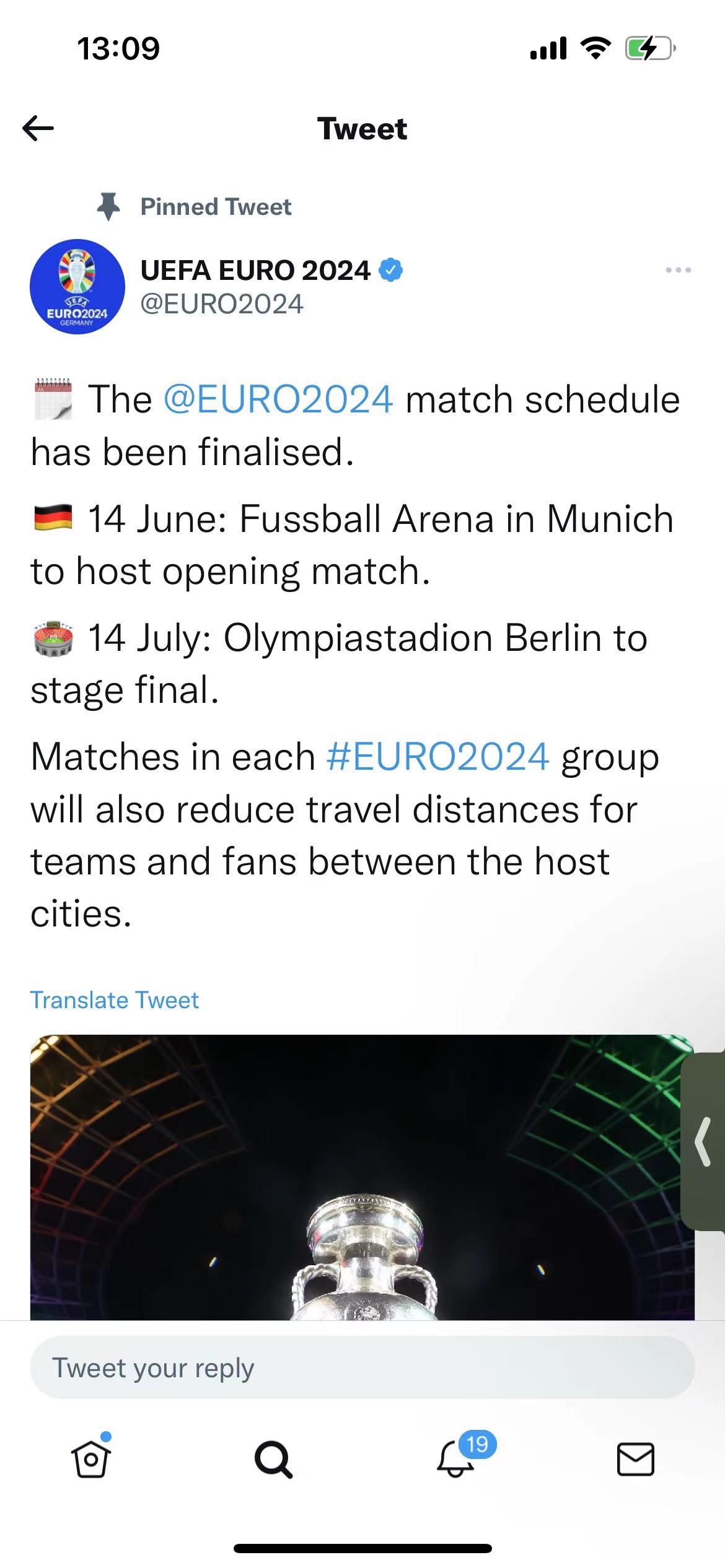The width and height of the screenshot is (725, 1568).
Task: Open the @EURO2024 mention link
Action: click(278, 399)
